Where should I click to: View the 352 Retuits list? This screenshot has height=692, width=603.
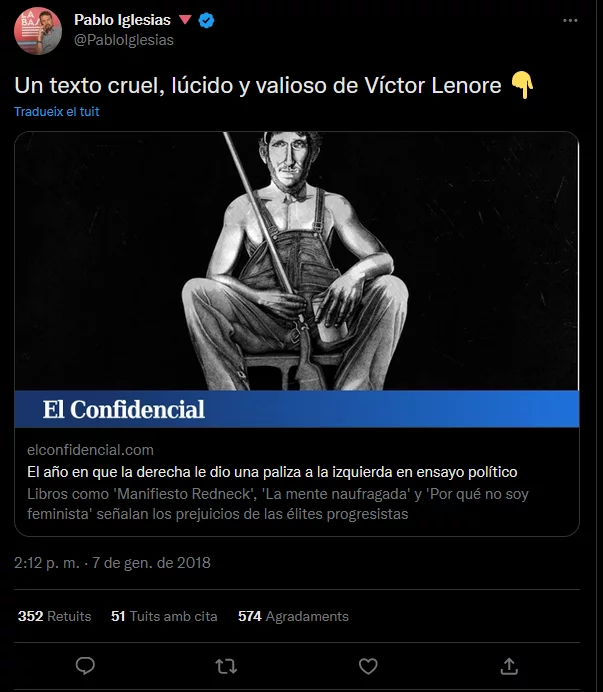tap(54, 616)
